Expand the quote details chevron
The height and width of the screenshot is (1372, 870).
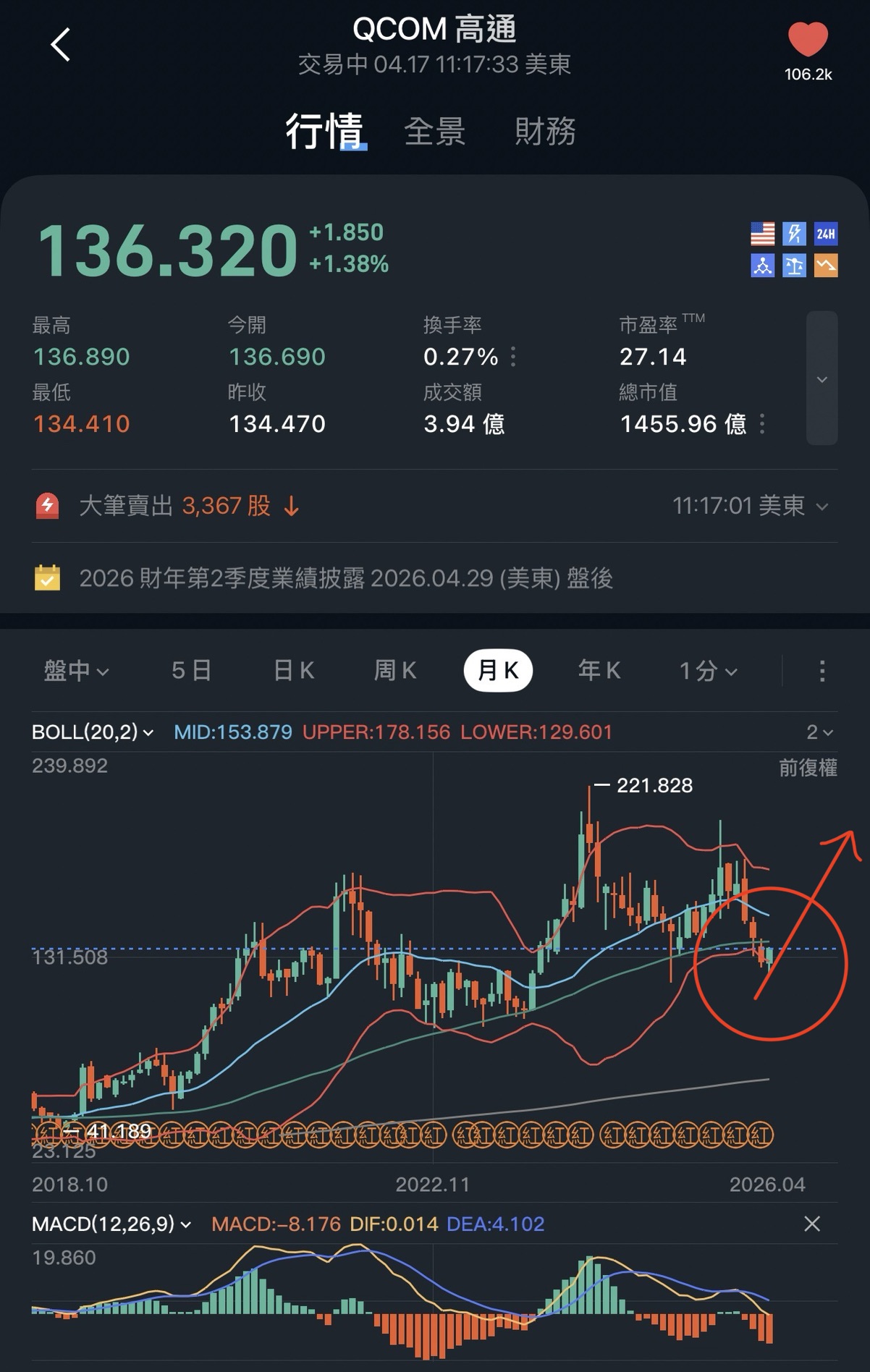coord(822,378)
